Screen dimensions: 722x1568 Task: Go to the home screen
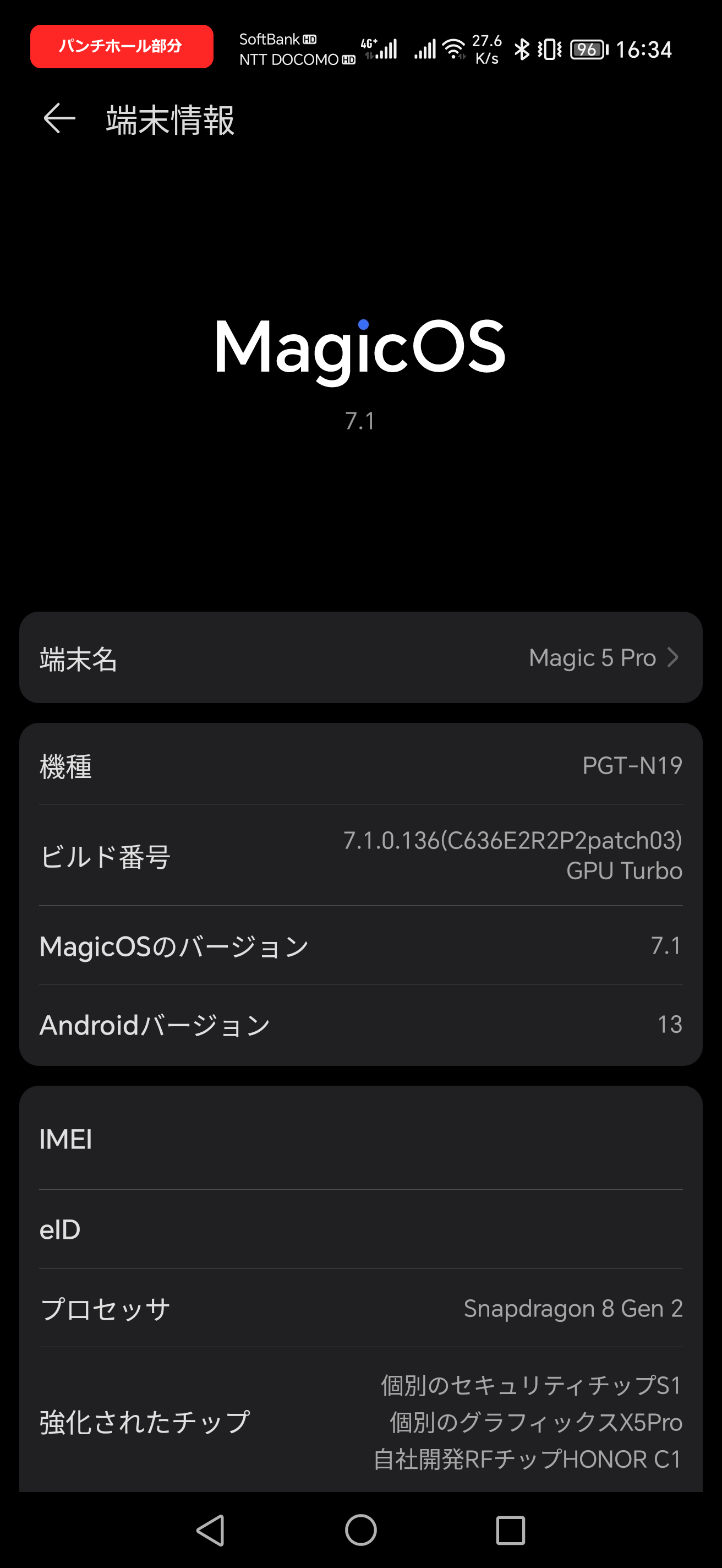pyautogui.click(x=360, y=1529)
